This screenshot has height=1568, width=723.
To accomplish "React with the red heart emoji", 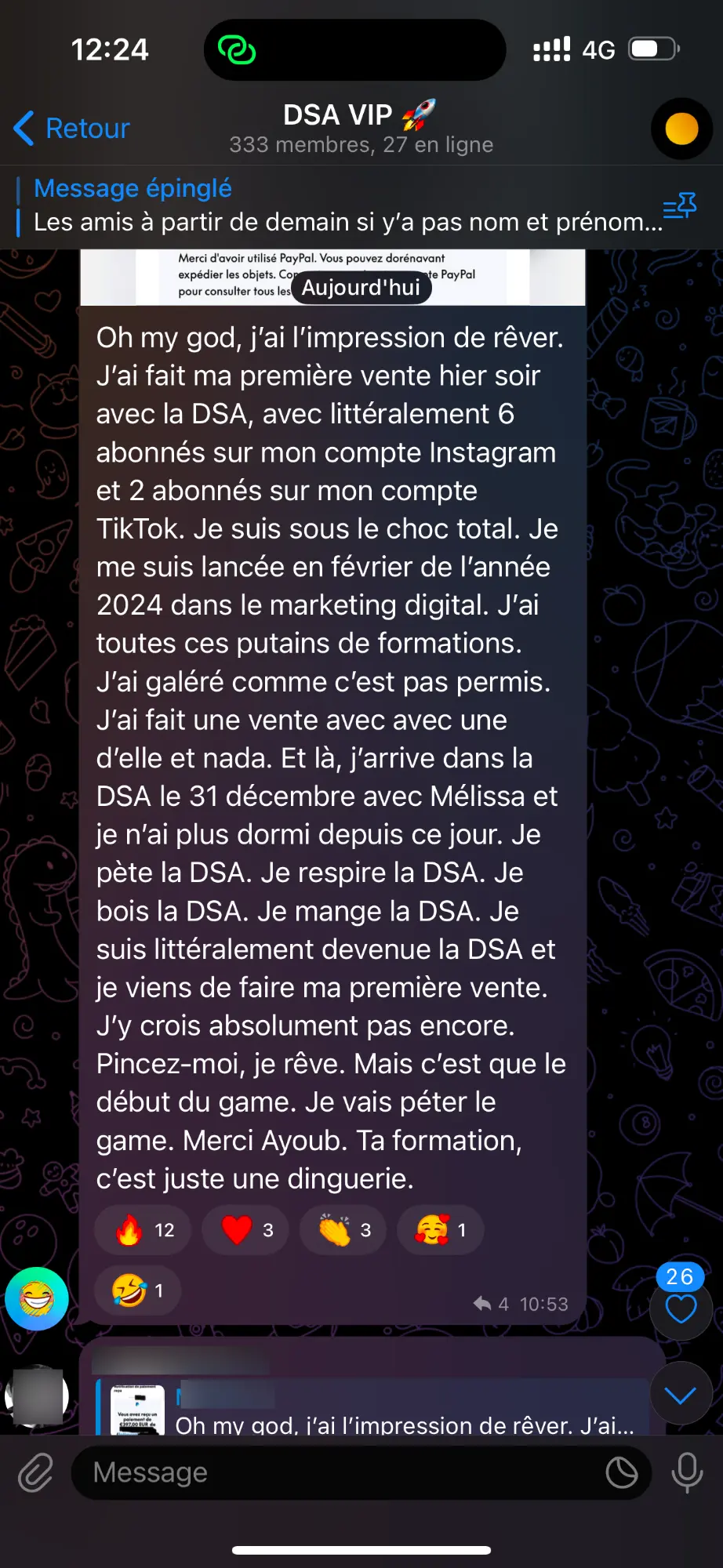I will click(x=246, y=1230).
